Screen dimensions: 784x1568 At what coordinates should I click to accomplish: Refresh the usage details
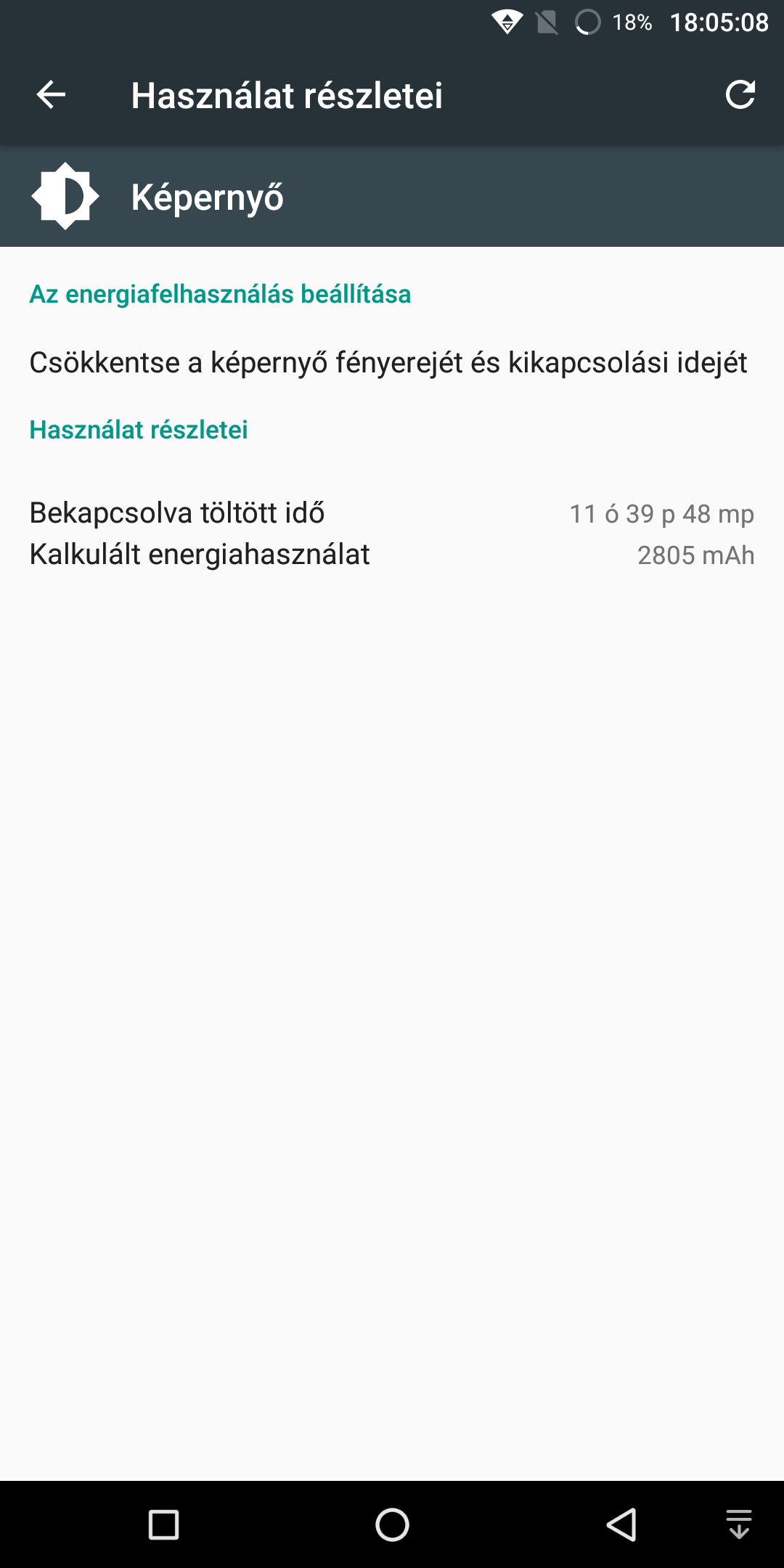pos(740,95)
